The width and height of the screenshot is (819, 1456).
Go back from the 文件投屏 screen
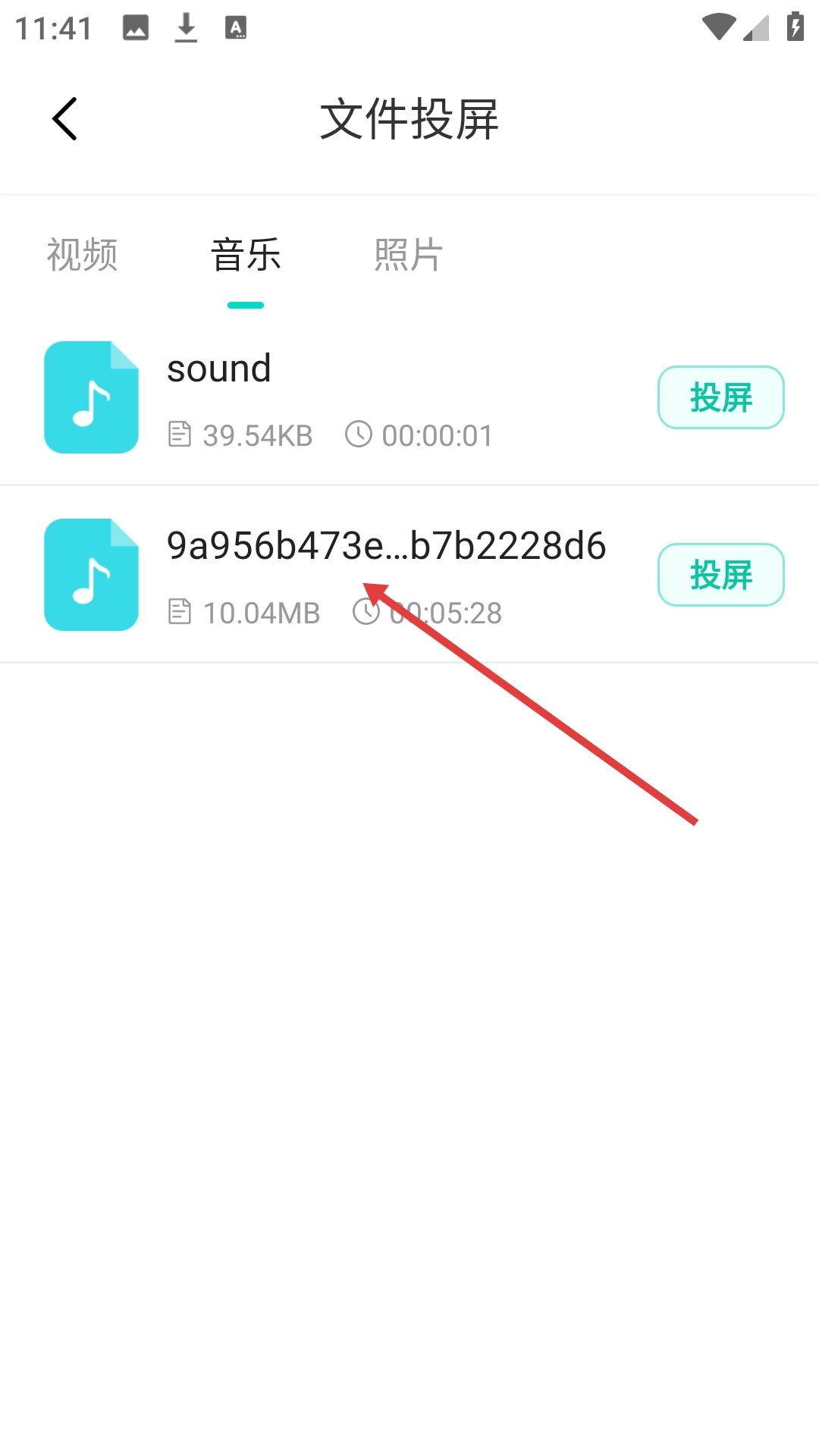tap(65, 119)
